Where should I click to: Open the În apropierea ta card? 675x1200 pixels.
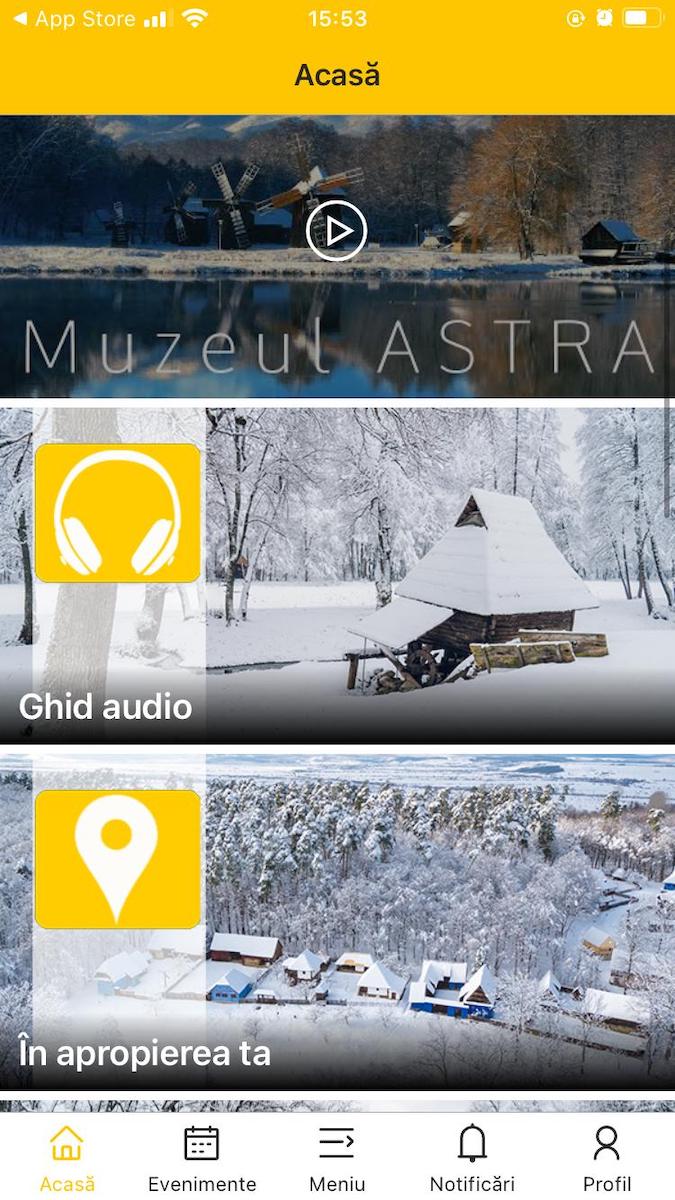(x=337, y=920)
